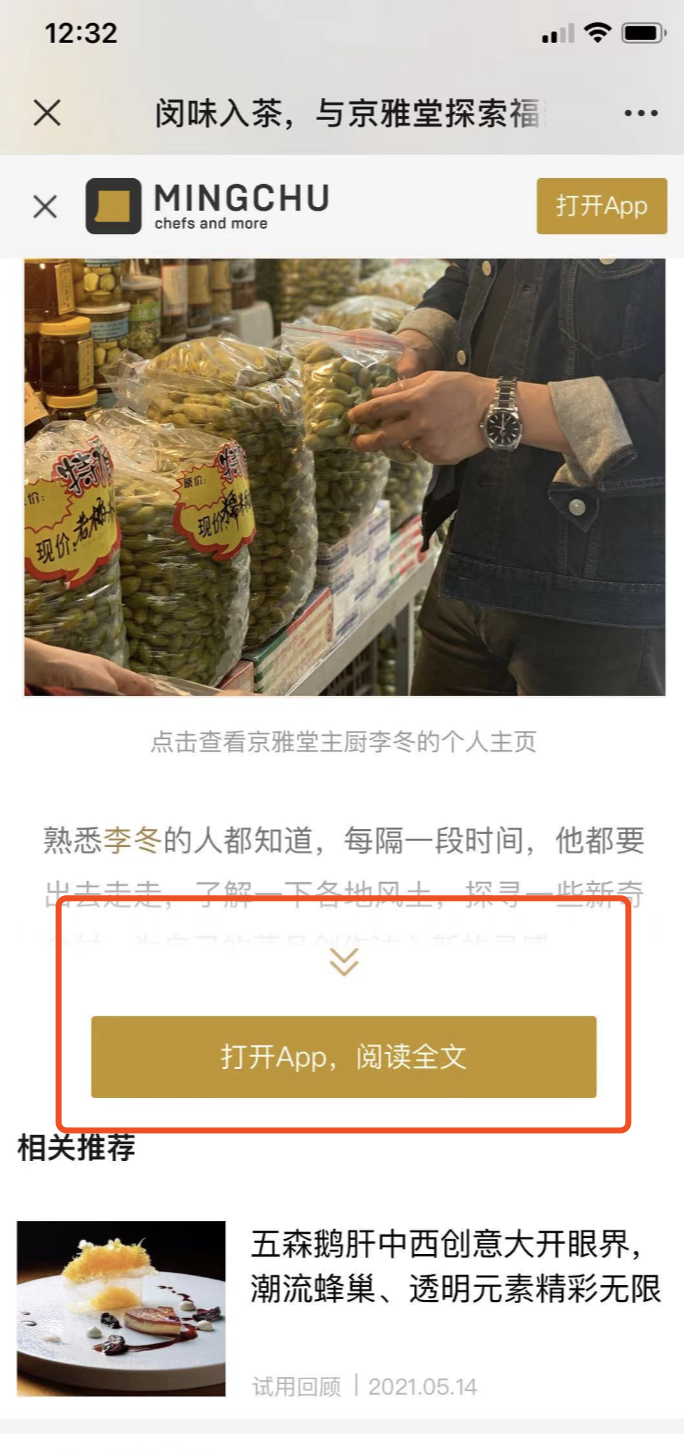Expand article with the double chevron
Screen dimensions: 684x1454
[343, 961]
